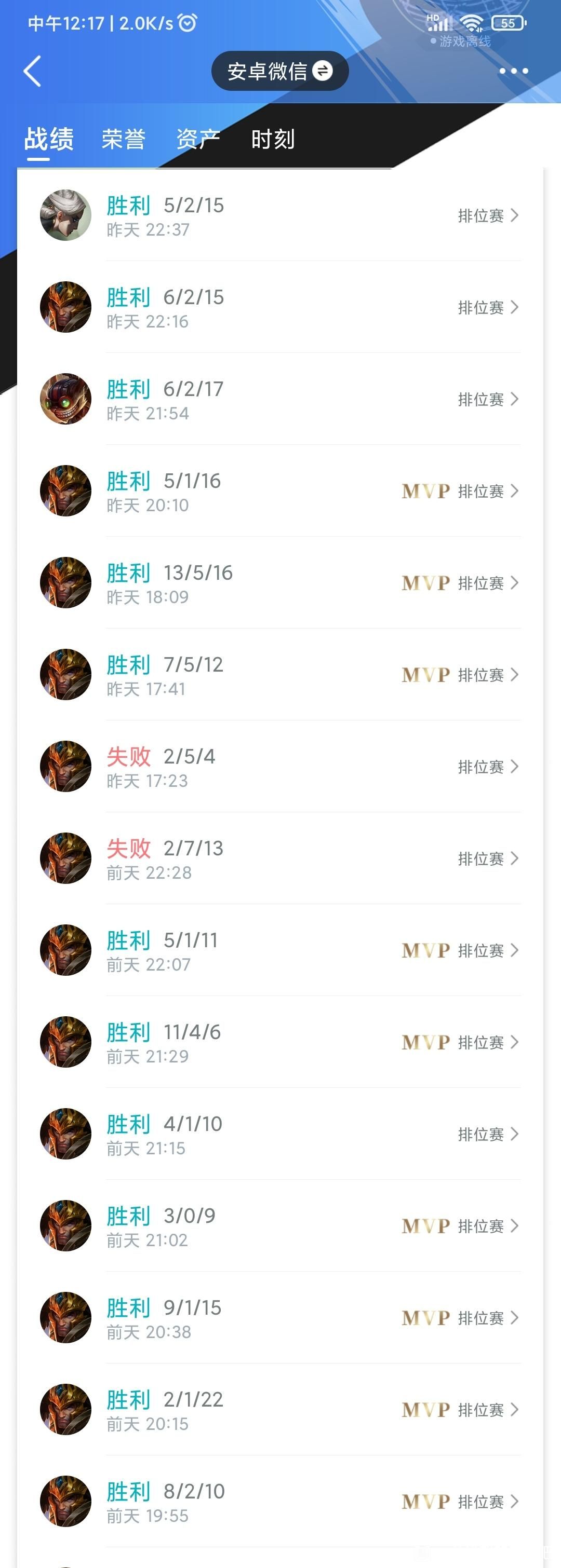Viewport: 561px width, 1568px height.
Task: Open the 5/2/15 win from 昨天 22:37
Action: click(280, 215)
